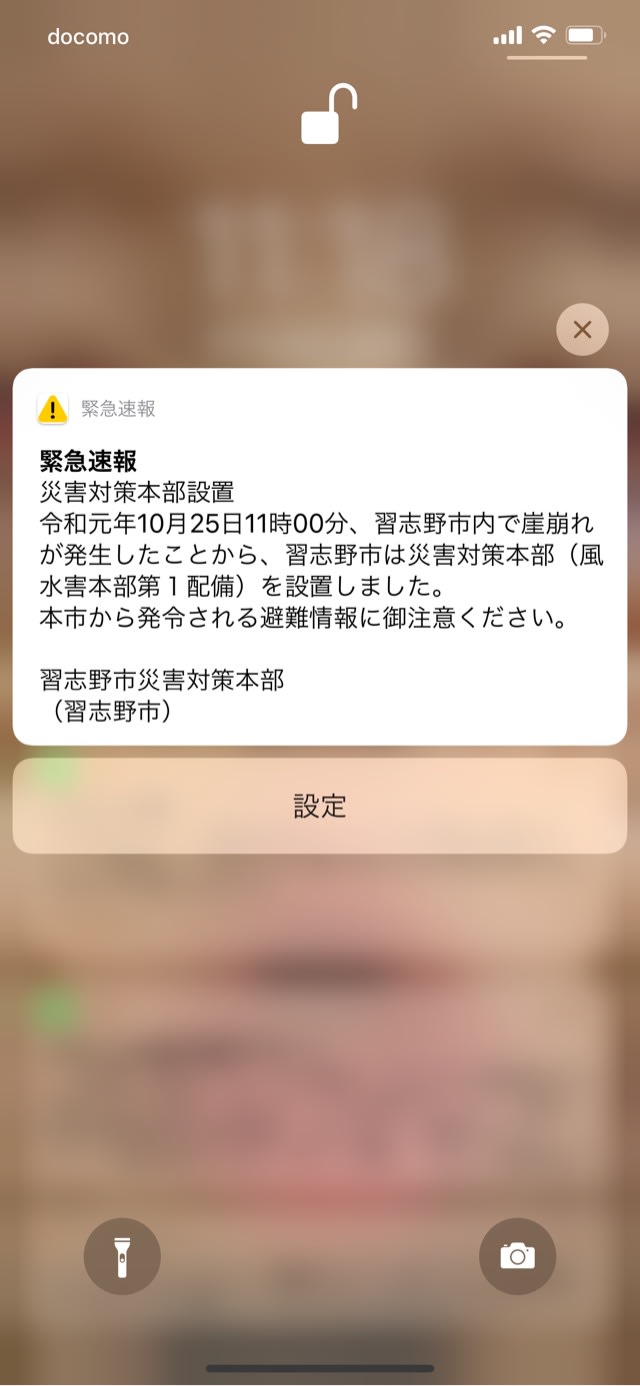Screen dimensions: 640x1386
Task: Open the 設定 button below the alert
Action: (x=320, y=806)
